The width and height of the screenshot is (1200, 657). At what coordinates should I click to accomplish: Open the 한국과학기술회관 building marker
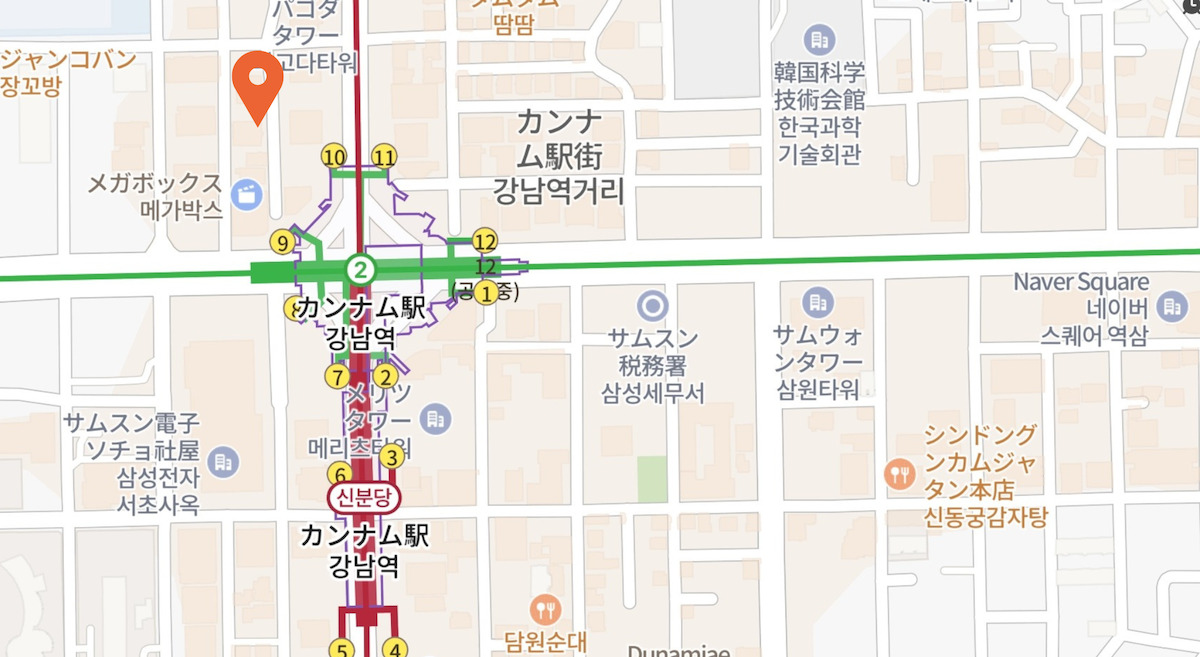pyautogui.click(x=819, y=41)
